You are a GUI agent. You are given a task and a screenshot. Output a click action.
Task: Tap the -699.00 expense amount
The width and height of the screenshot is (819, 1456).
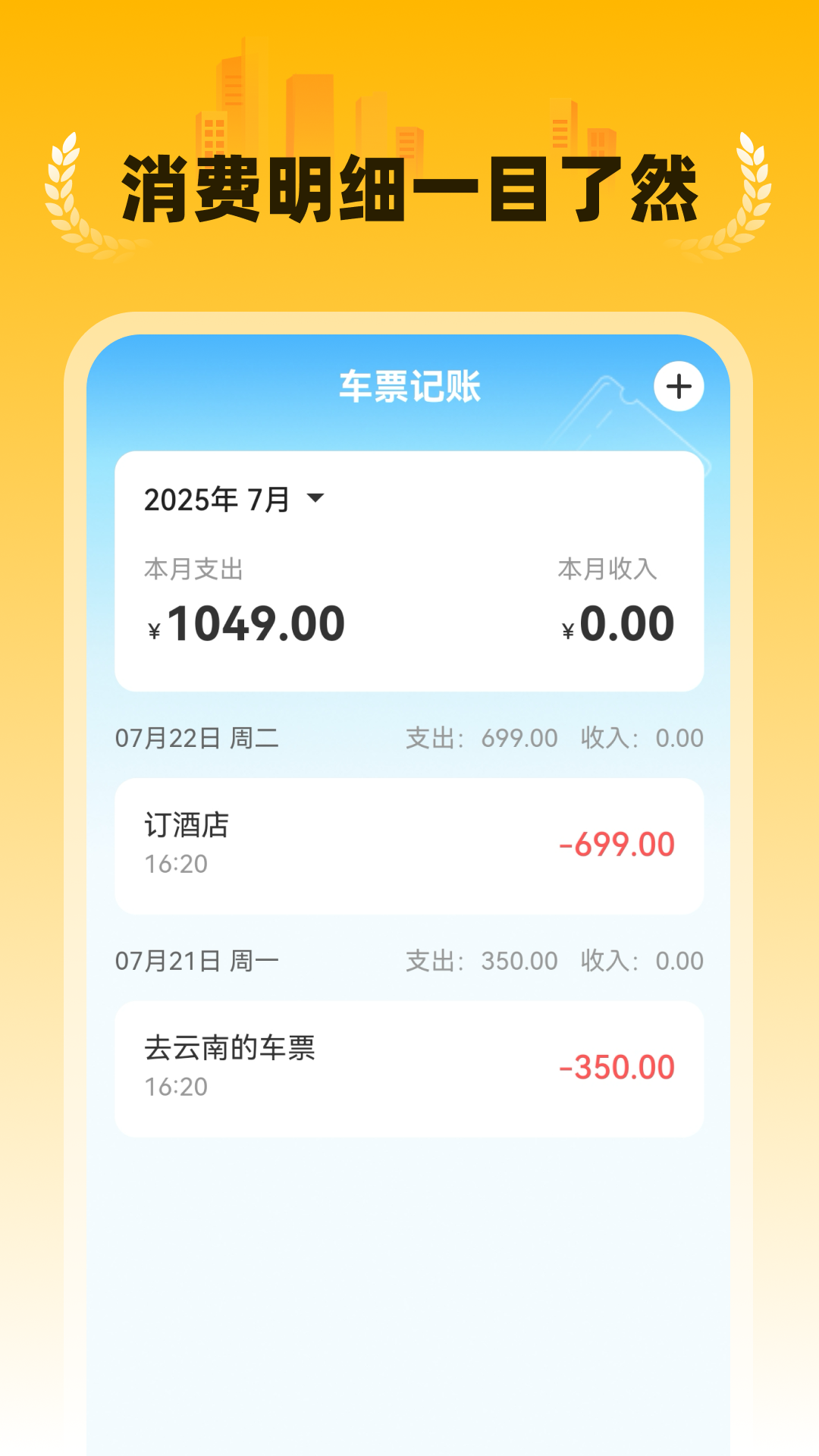617,844
